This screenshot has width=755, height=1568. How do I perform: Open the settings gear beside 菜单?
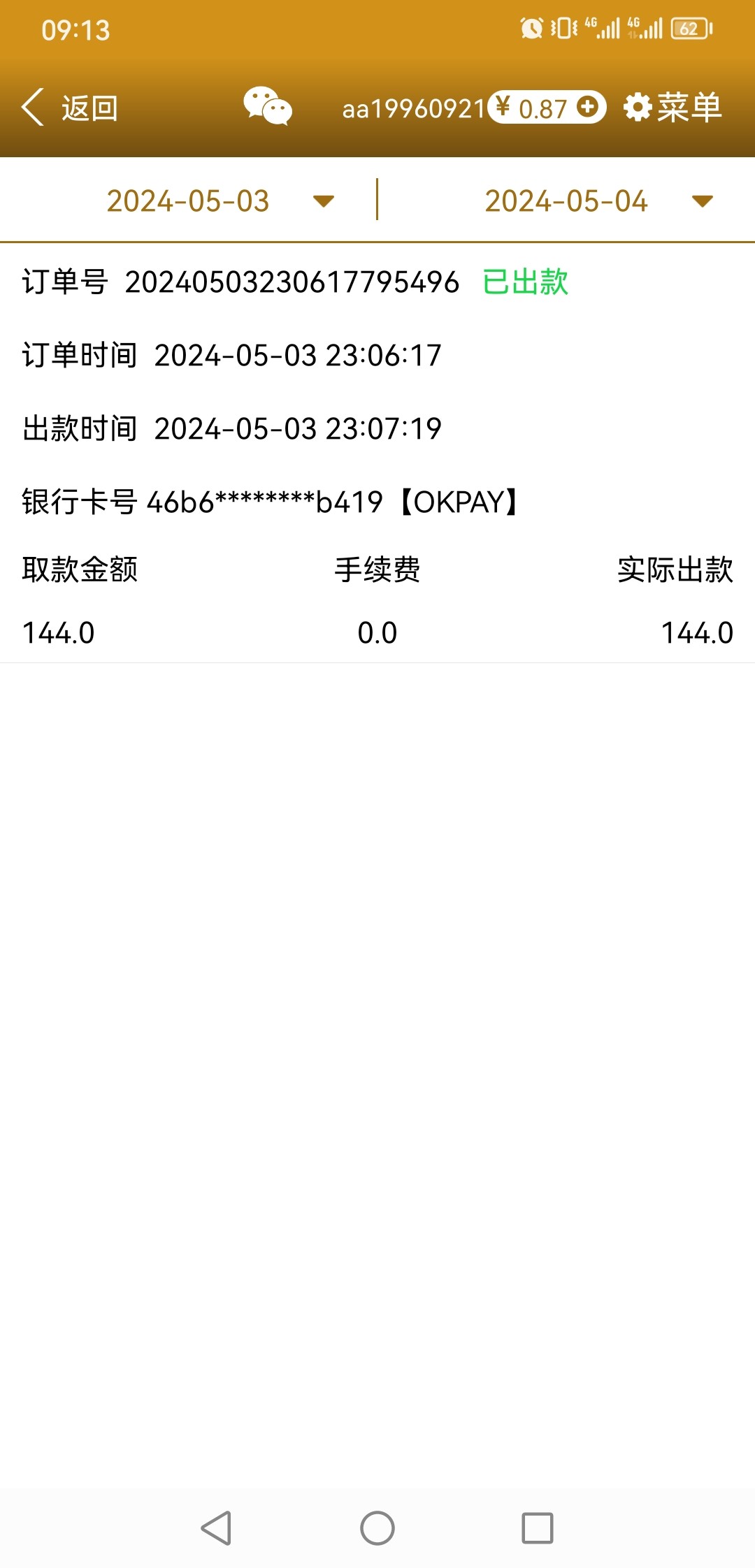(637, 108)
